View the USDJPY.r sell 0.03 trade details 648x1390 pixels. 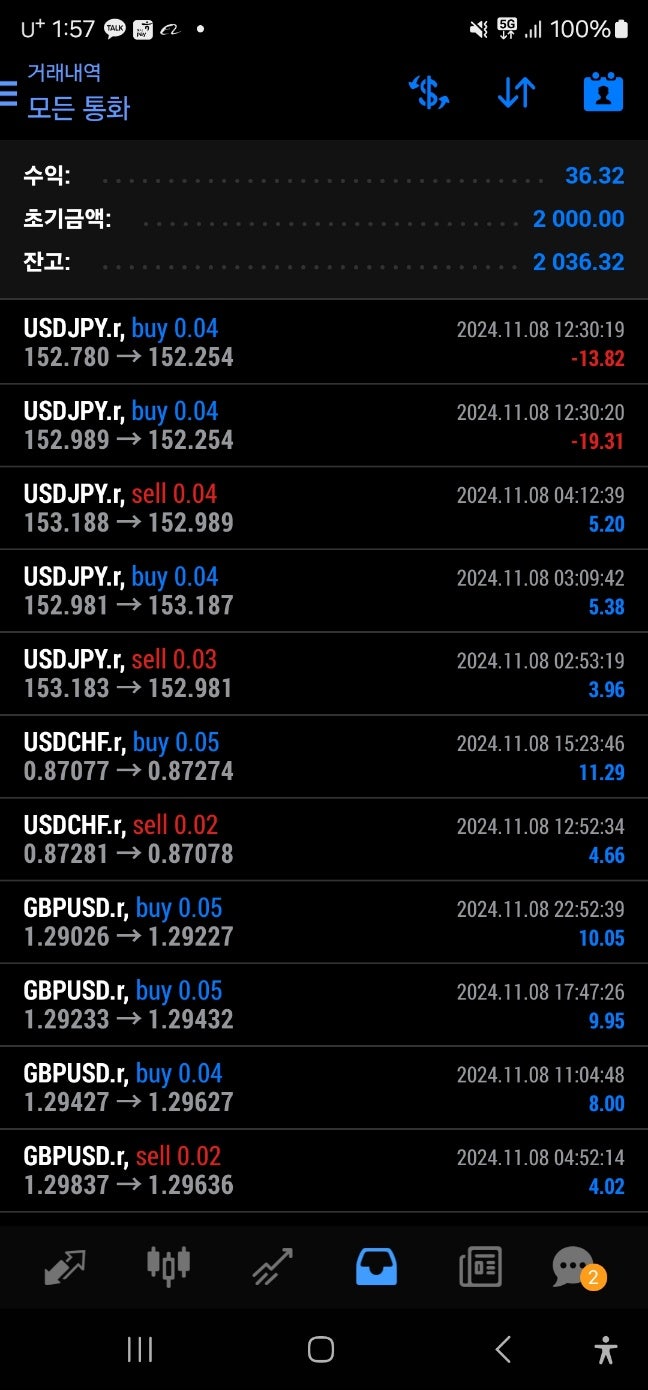[324, 673]
